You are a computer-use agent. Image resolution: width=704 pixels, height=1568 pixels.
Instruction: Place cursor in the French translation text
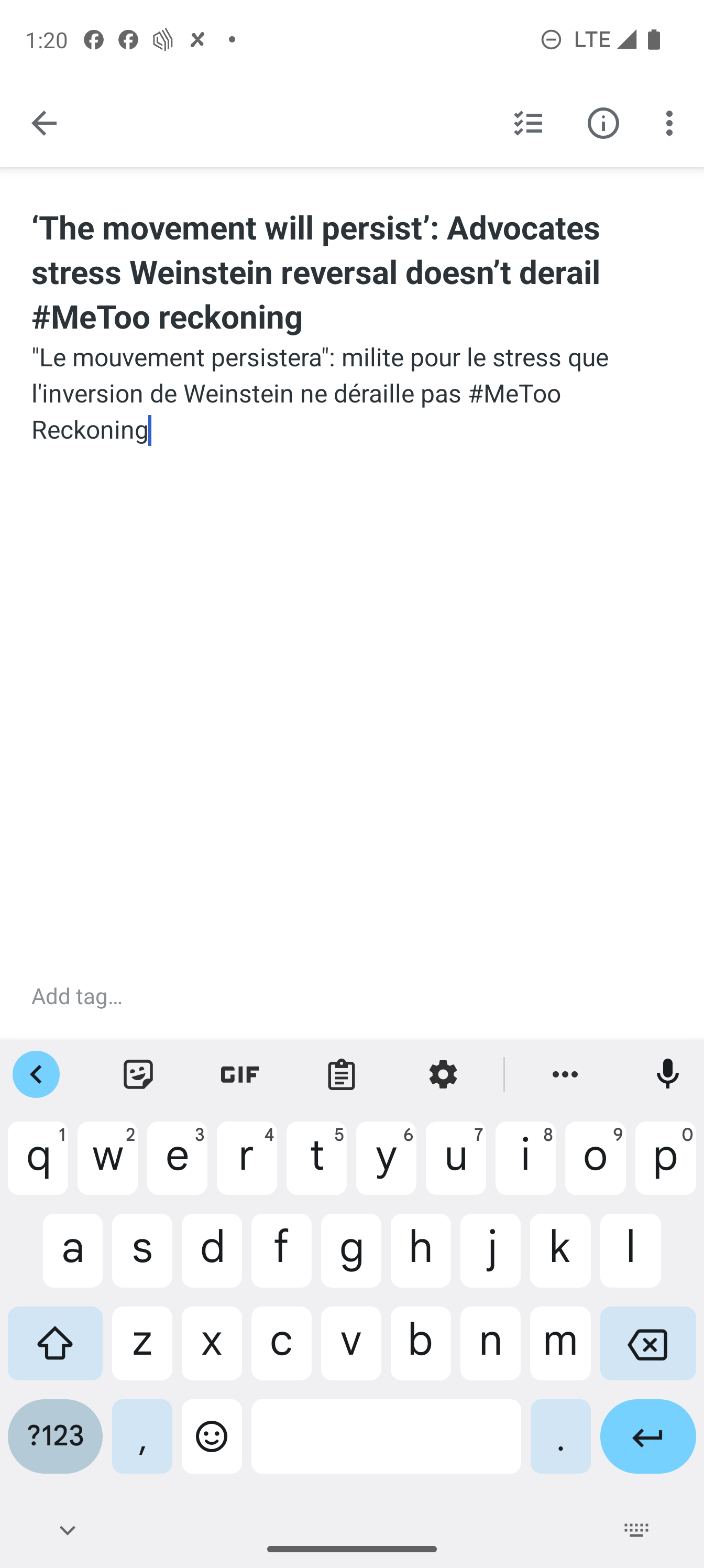coord(351,393)
